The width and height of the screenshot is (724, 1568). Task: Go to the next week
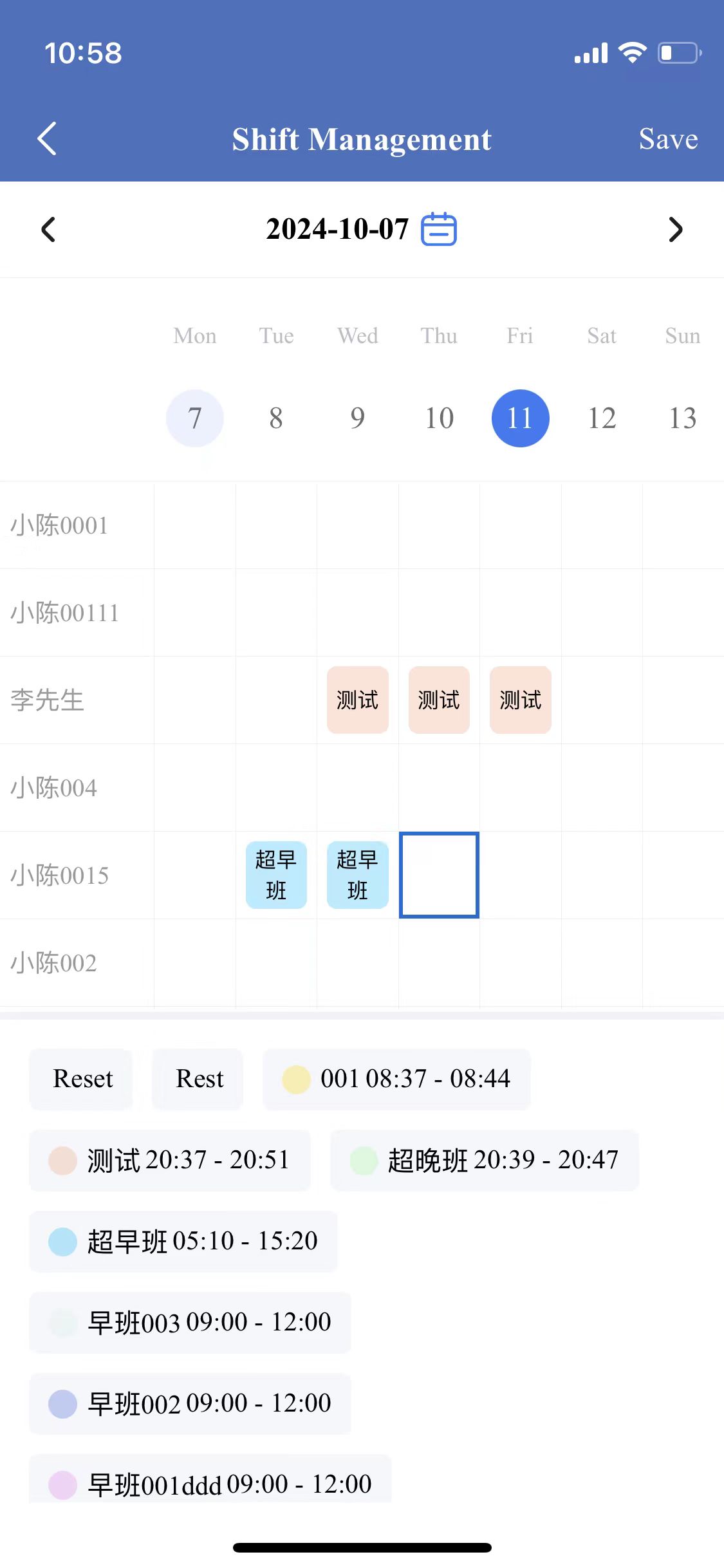point(675,229)
